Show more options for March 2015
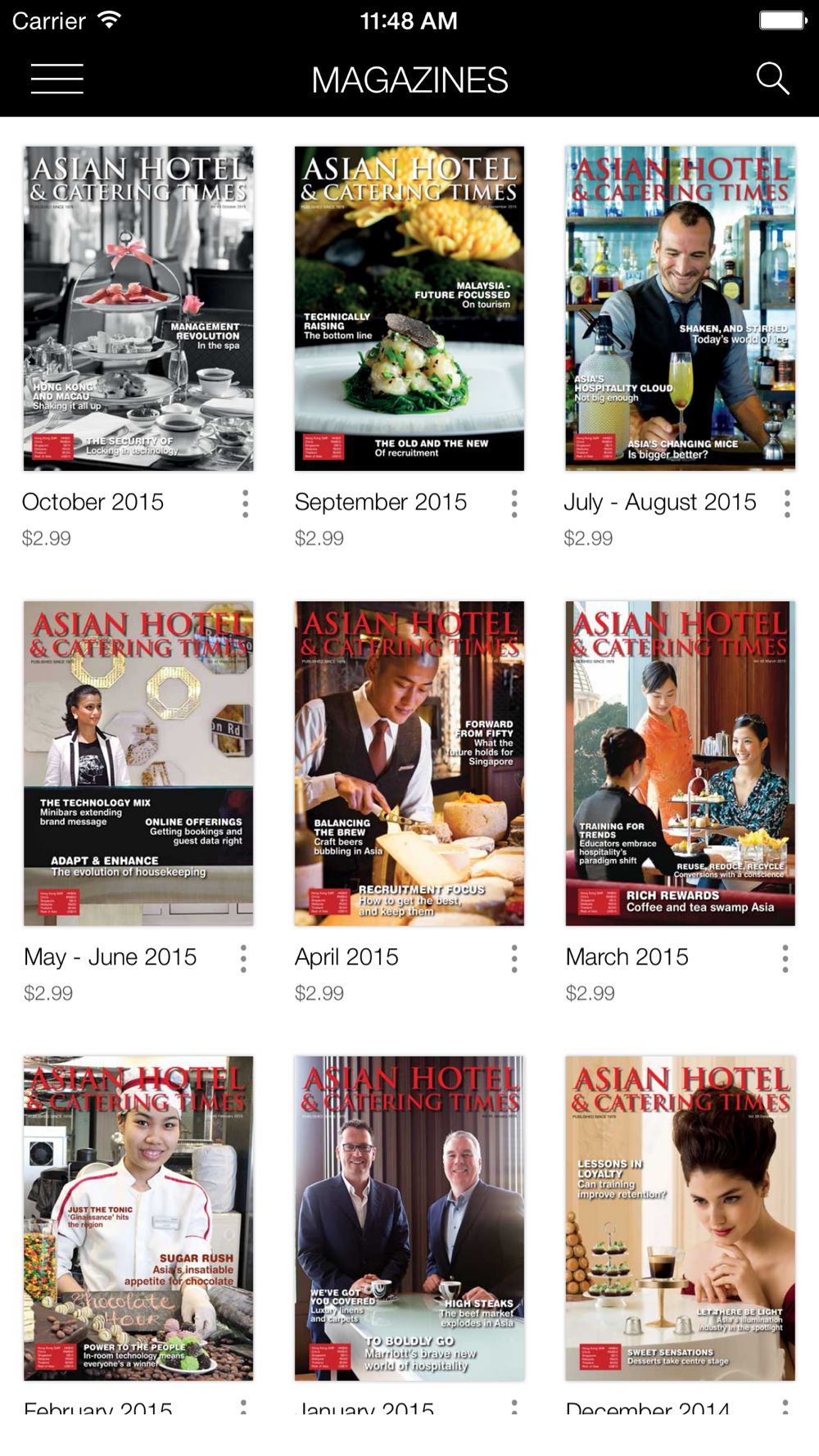The width and height of the screenshot is (819, 1456). coord(785,958)
